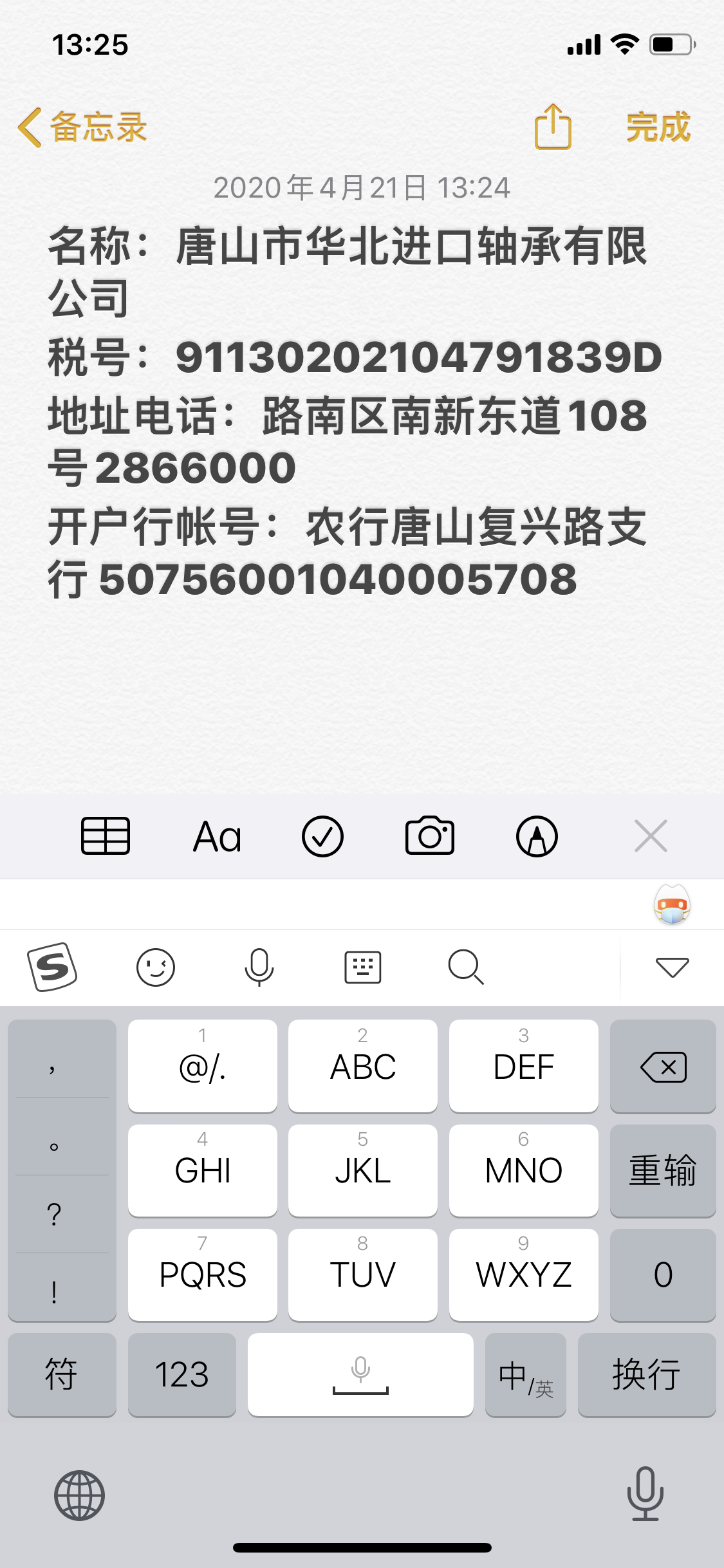Screen dimensions: 724x1568
Task: Open the Sogou keyboard menu
Action: pos(53,967)
